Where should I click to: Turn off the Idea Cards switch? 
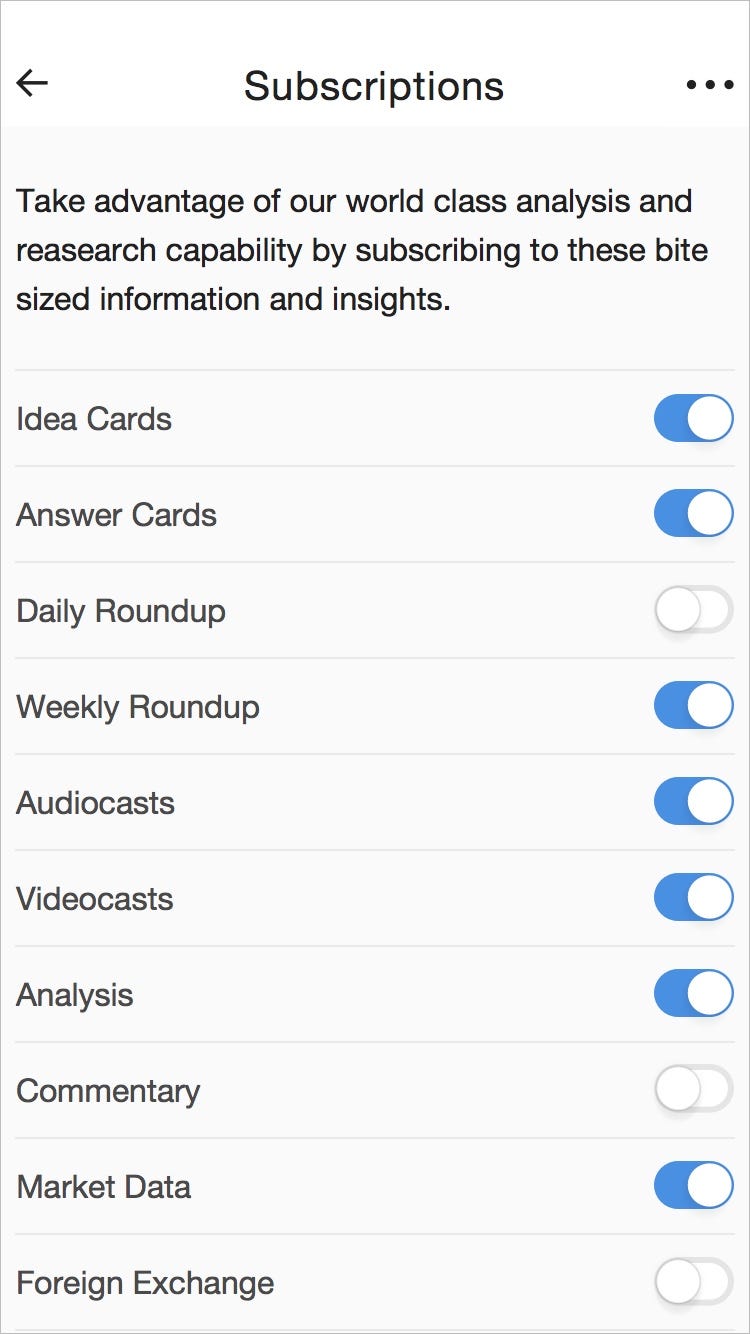[693, 418]
